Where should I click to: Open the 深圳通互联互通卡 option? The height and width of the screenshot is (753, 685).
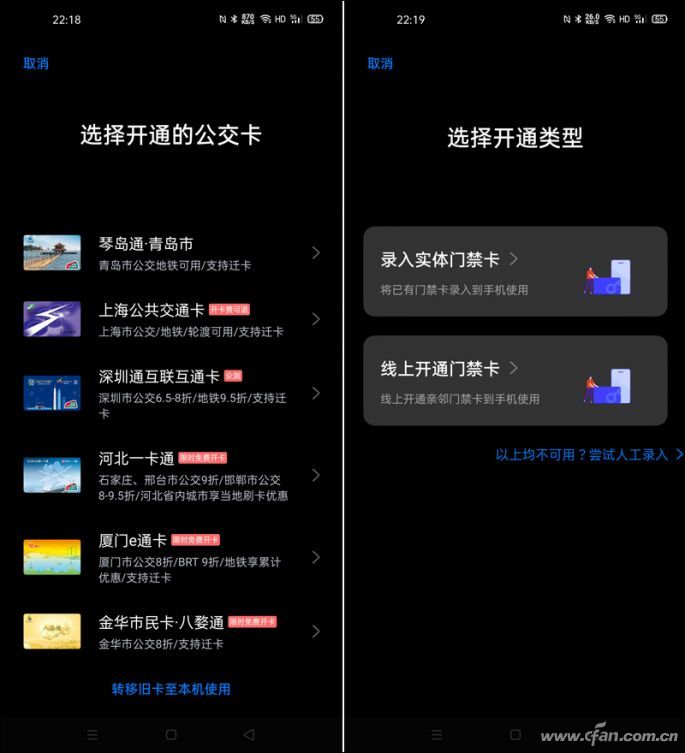(171, 393)
